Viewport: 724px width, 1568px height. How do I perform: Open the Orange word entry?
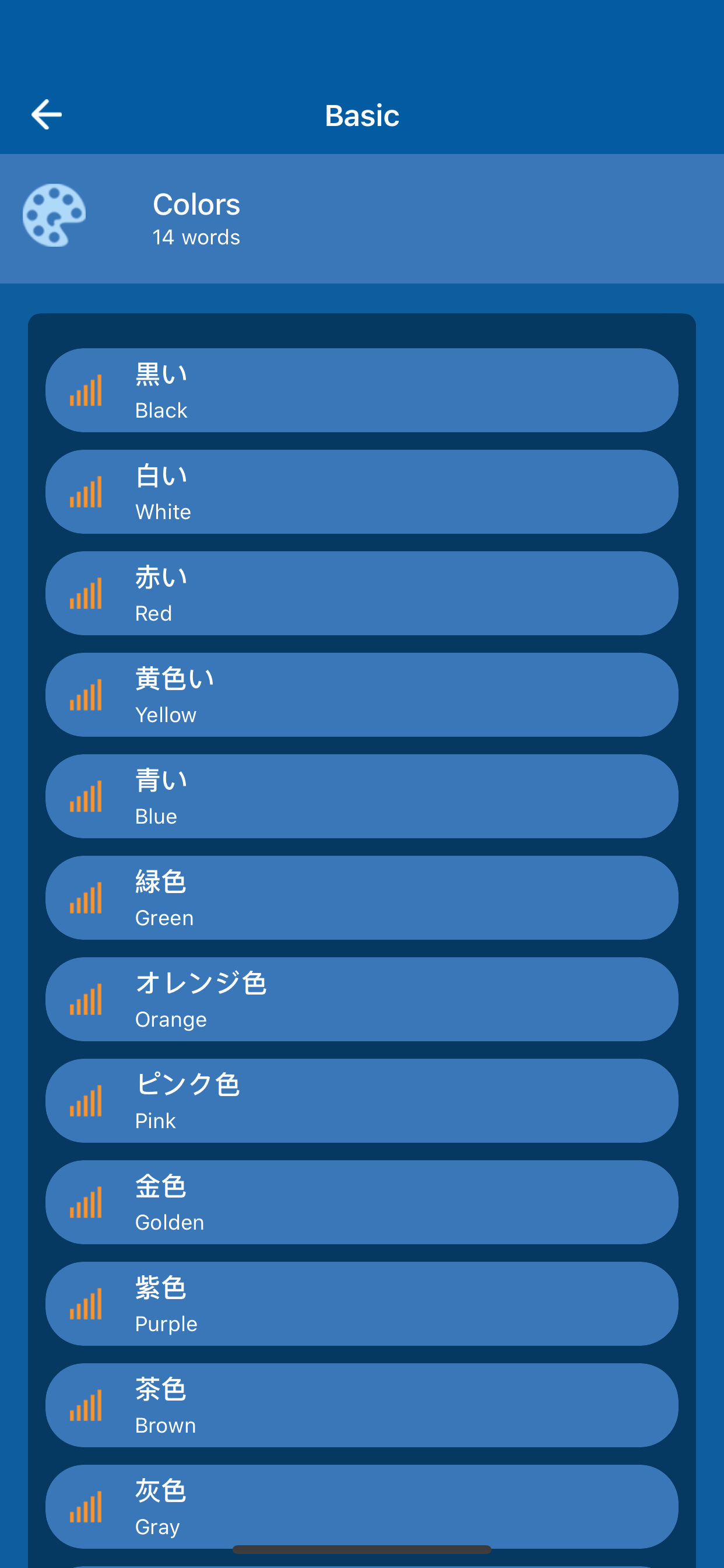coord(362,999)
